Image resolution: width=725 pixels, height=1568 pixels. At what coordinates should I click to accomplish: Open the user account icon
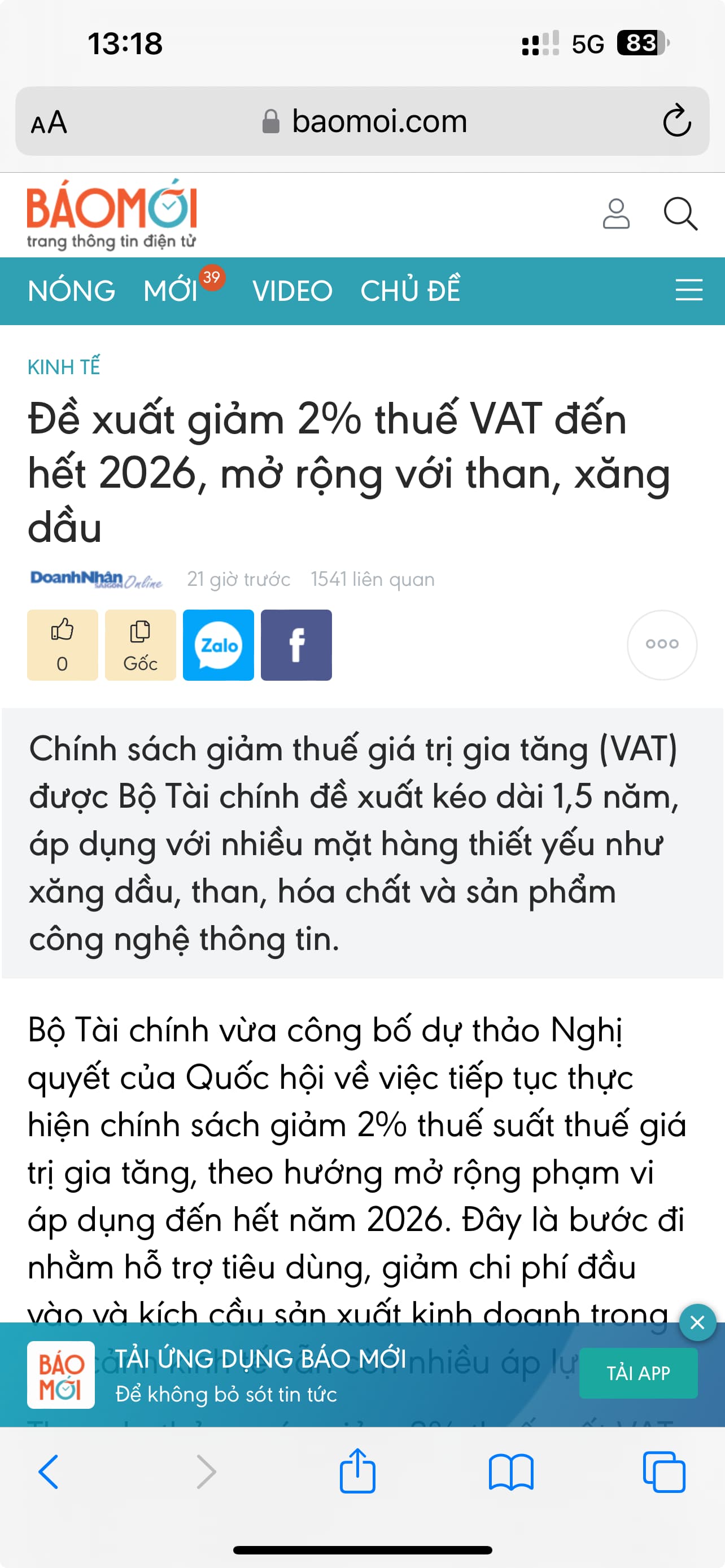615,214
